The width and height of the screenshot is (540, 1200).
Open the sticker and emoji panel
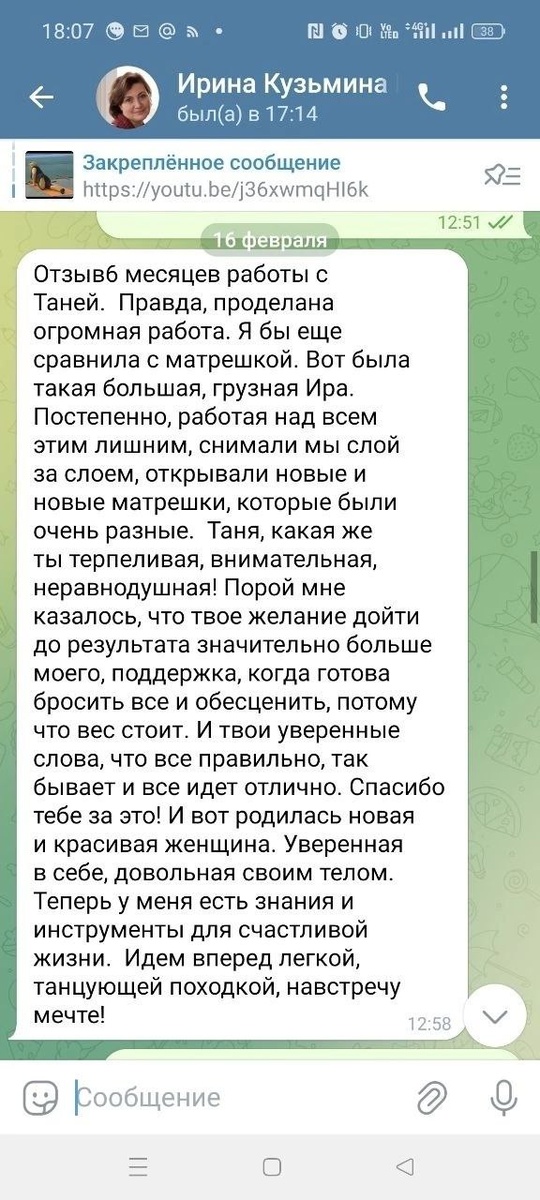[40, 1098]
